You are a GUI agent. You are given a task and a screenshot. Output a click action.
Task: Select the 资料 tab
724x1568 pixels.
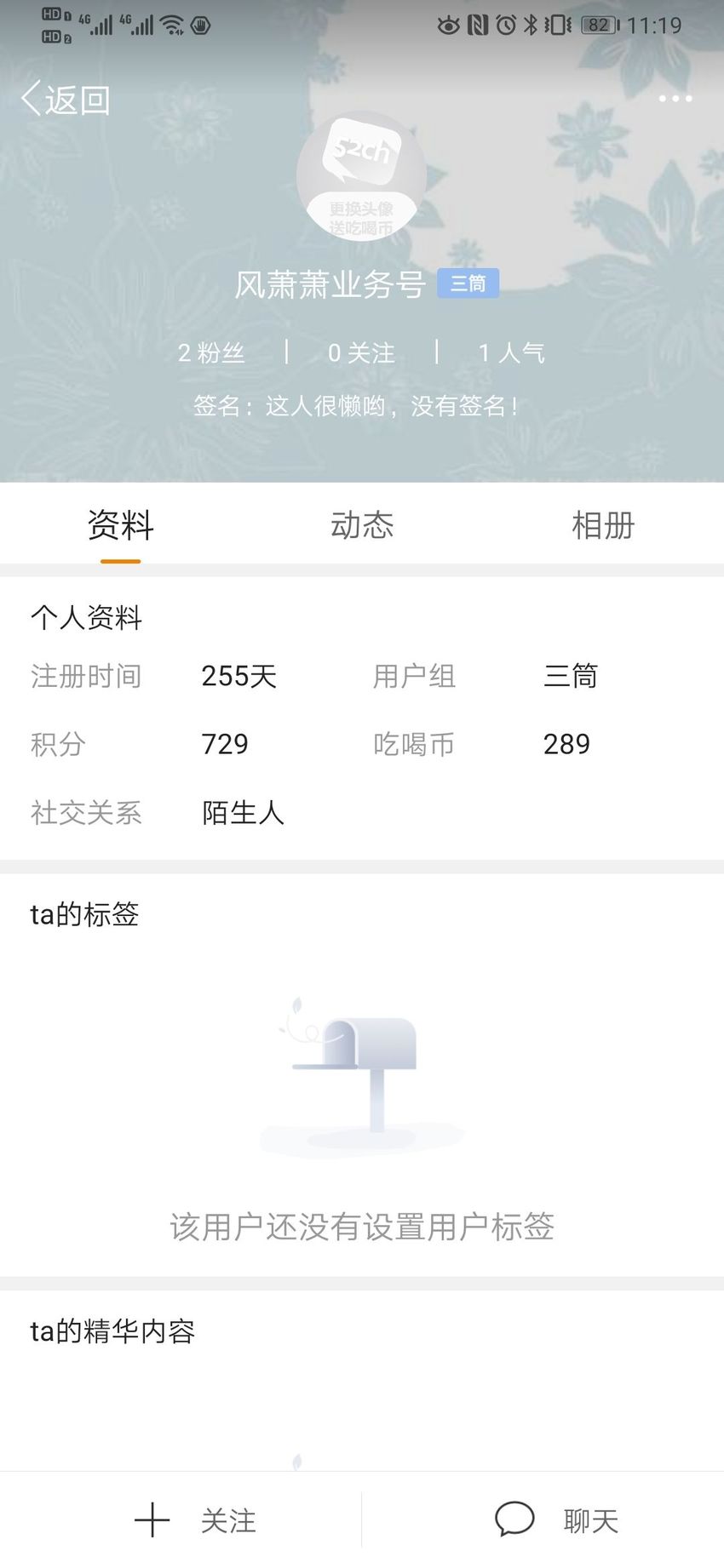[x=120, y=525]
